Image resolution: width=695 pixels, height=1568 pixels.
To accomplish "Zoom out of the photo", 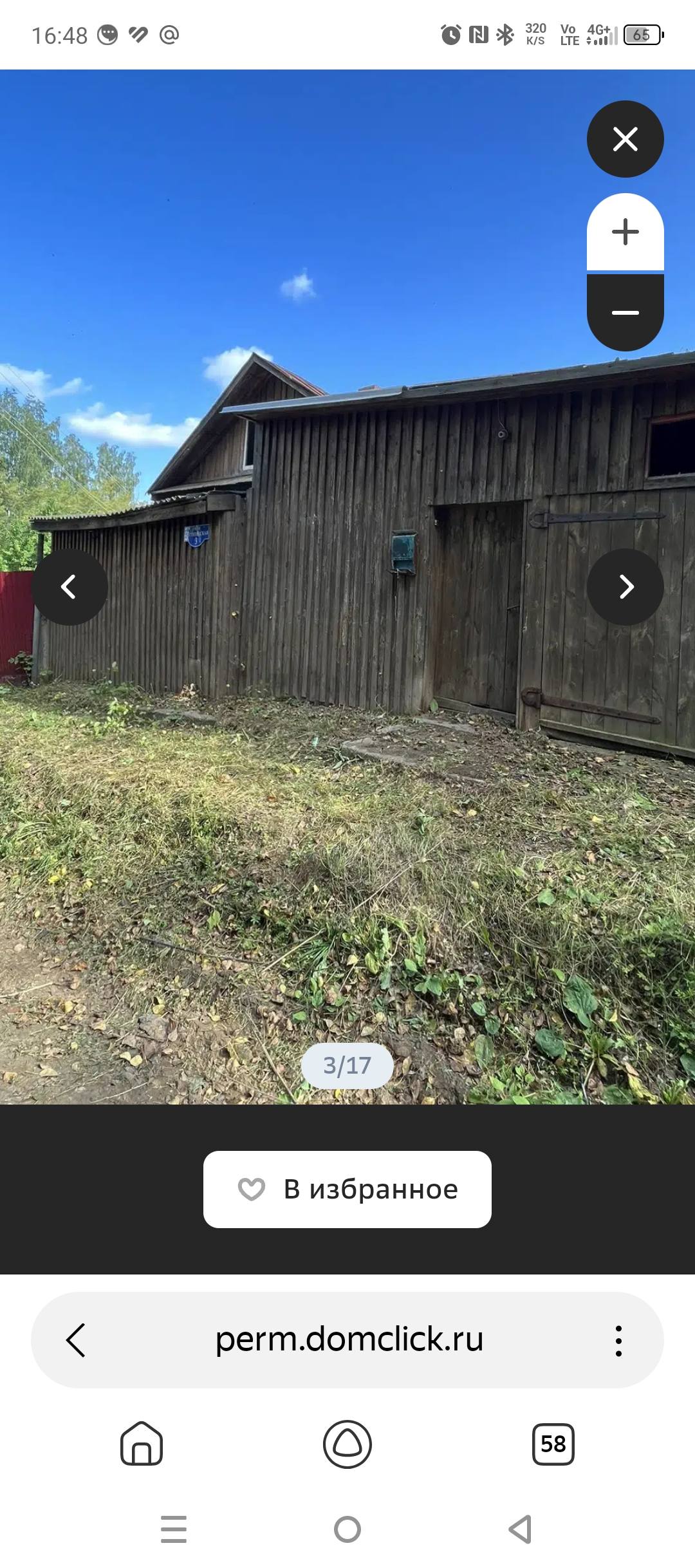I will (x=625, y=313).
